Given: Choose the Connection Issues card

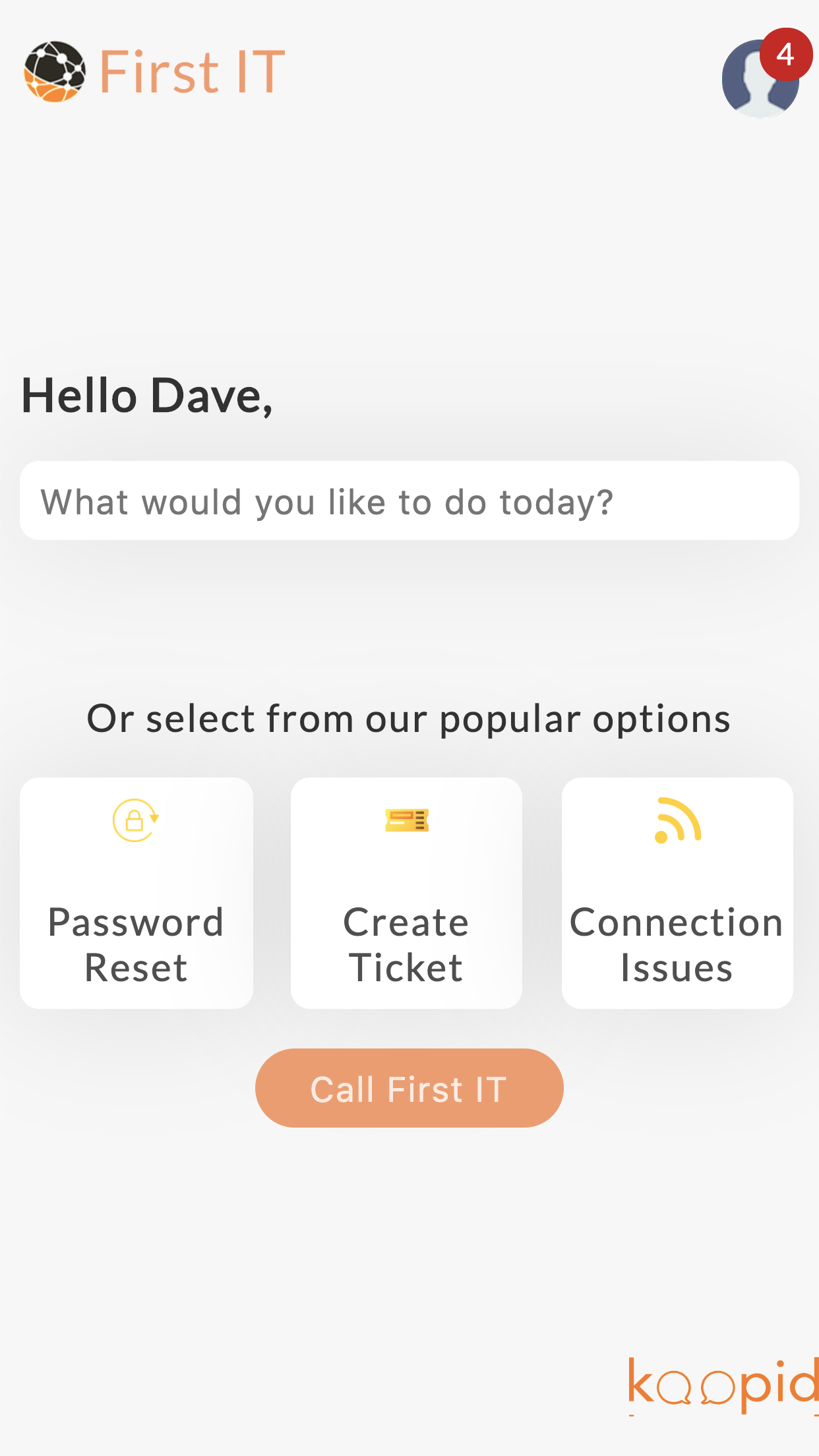Looking at the screenshot, I should (x=677, y=893).
